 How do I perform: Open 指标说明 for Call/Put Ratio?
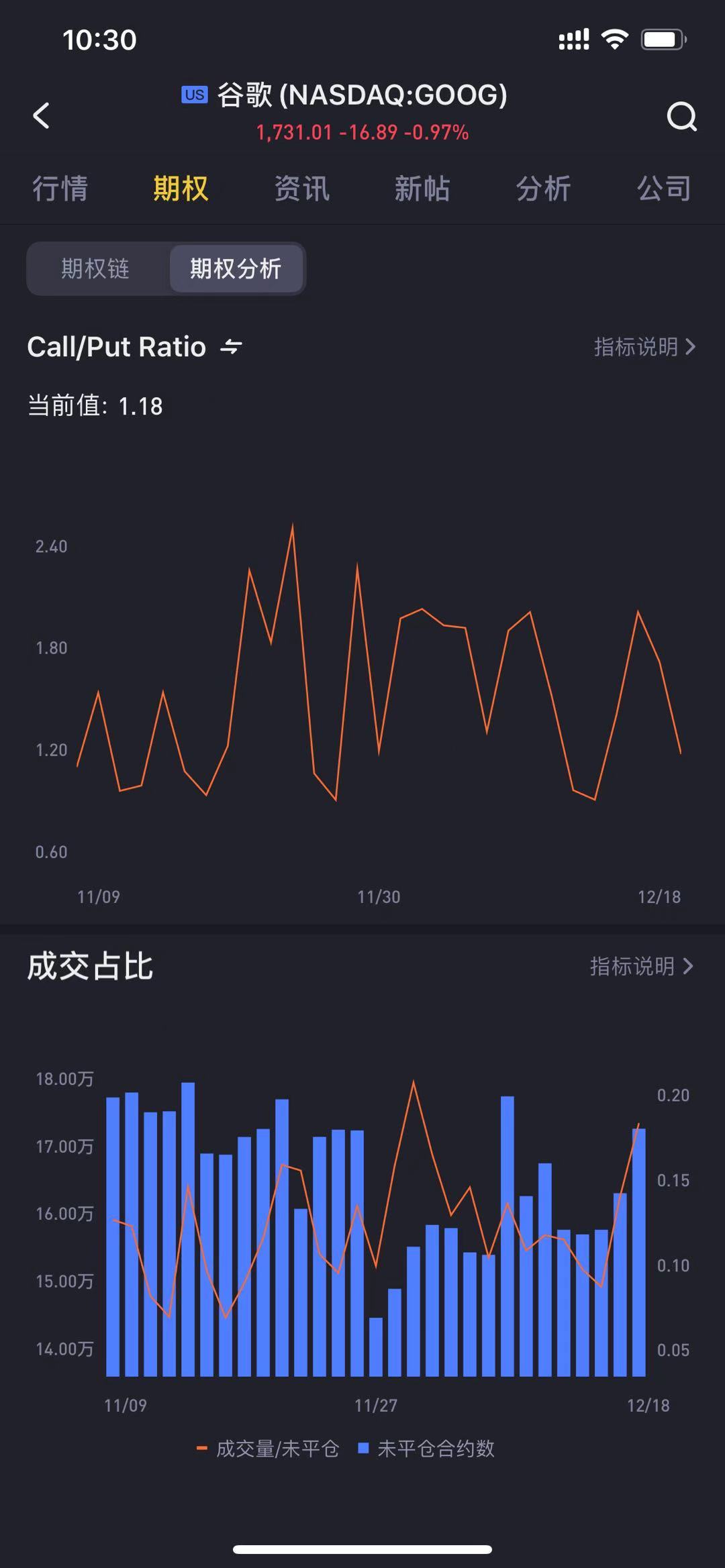tap(644, 347)
